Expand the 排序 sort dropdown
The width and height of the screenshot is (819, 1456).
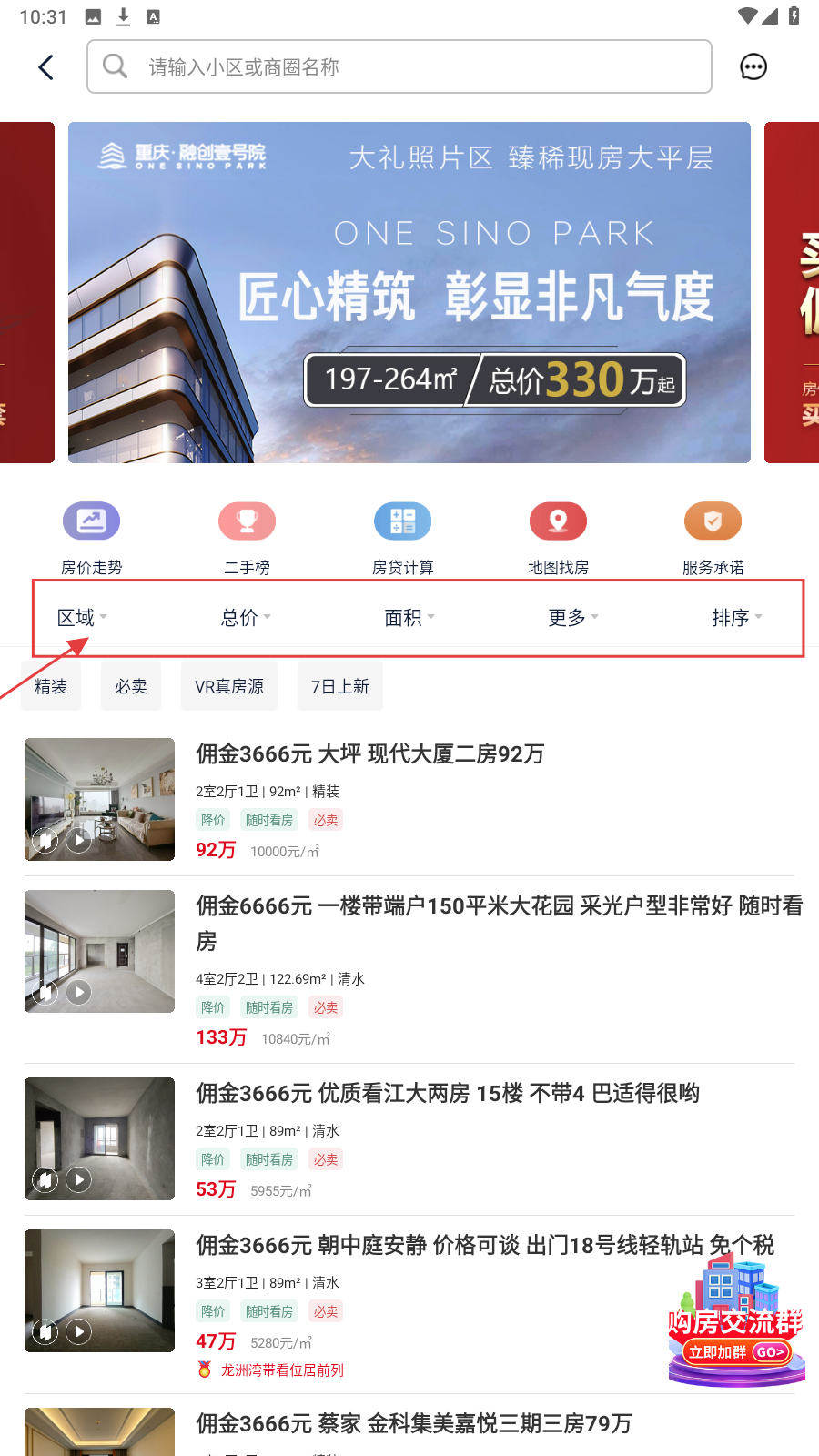[x=736, y=618]
